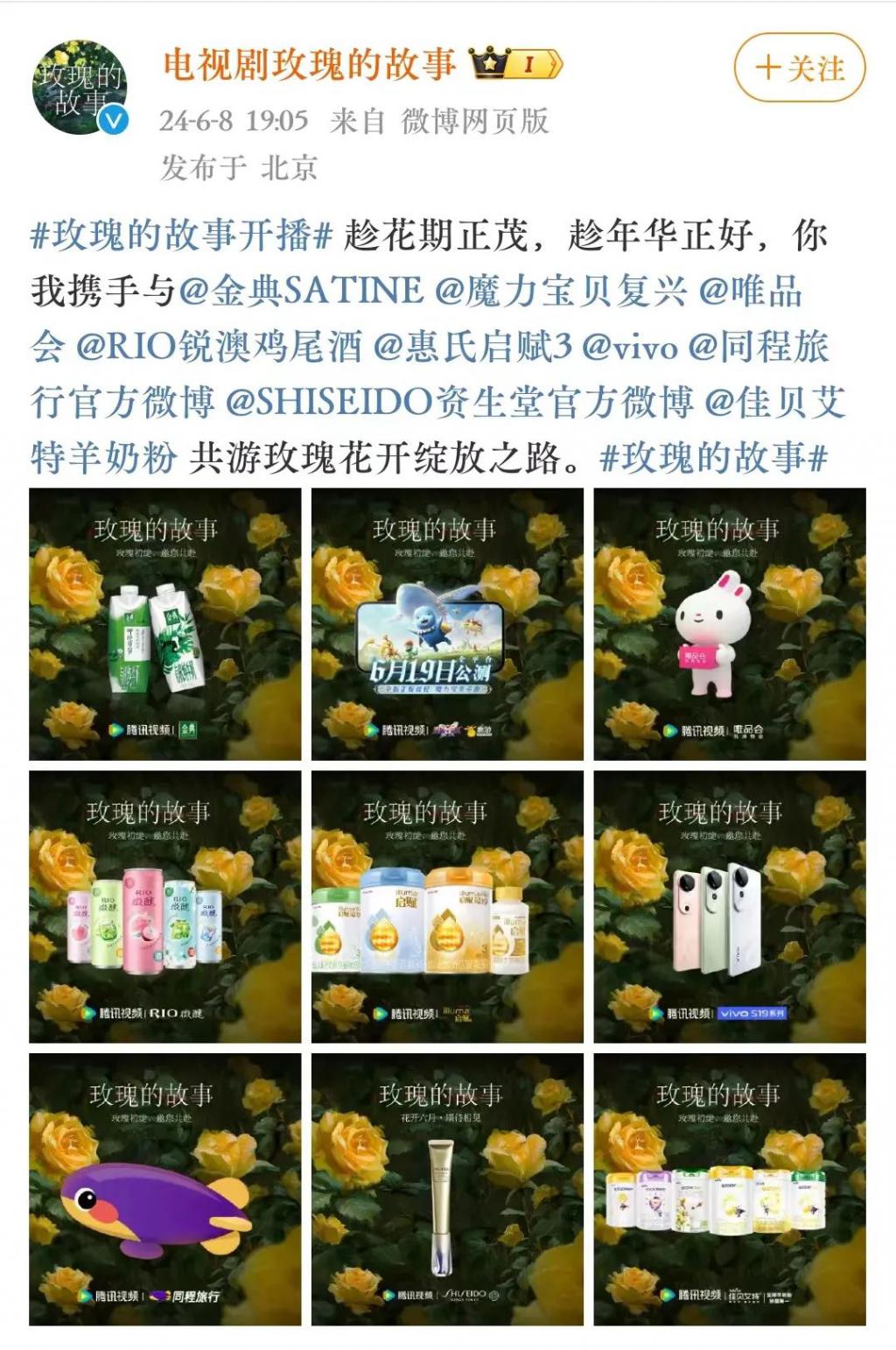Open the #玫瑰的故事开播# hashtag
The height and width of the screenshot is (1350, 896).
pos(182,236)
